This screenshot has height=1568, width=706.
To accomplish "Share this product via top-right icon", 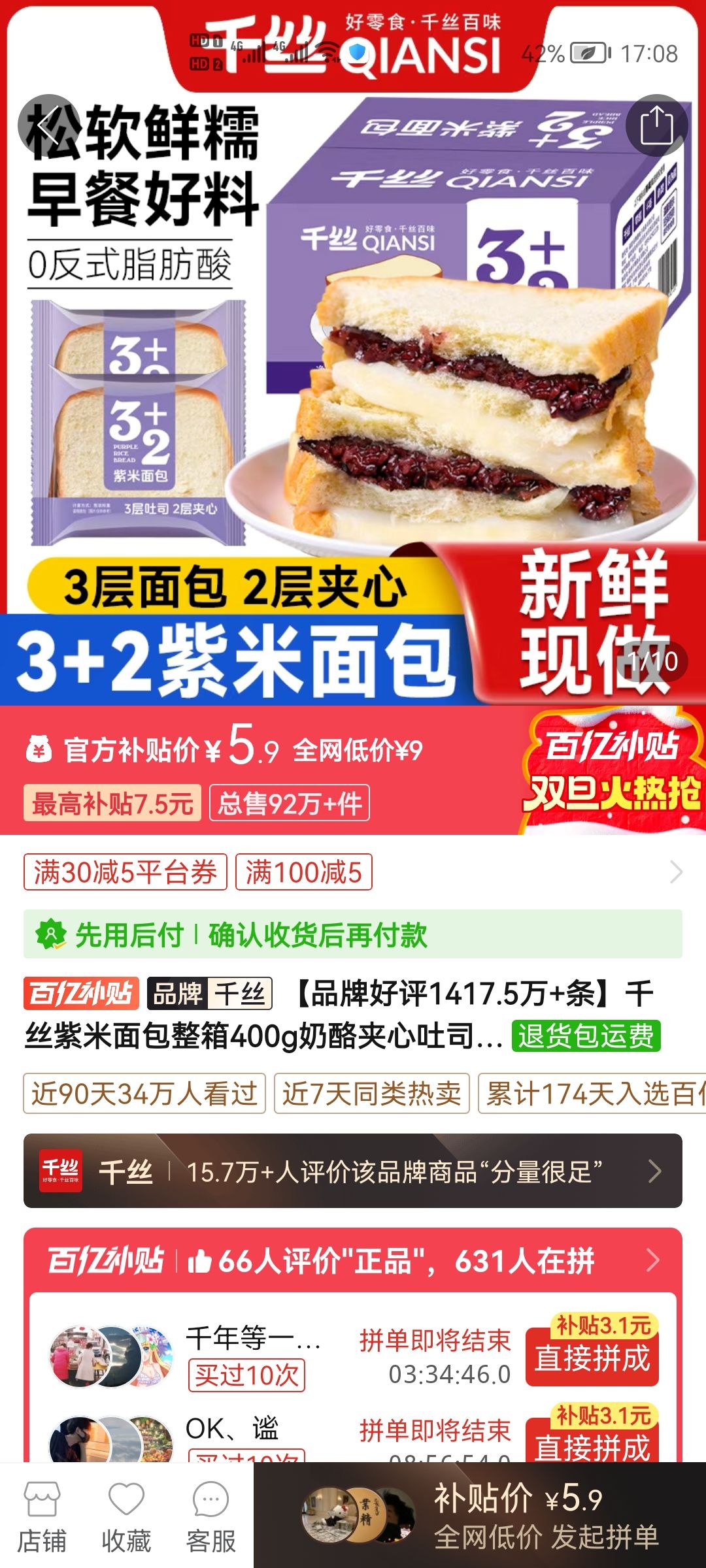I will [x=656, y=125].
